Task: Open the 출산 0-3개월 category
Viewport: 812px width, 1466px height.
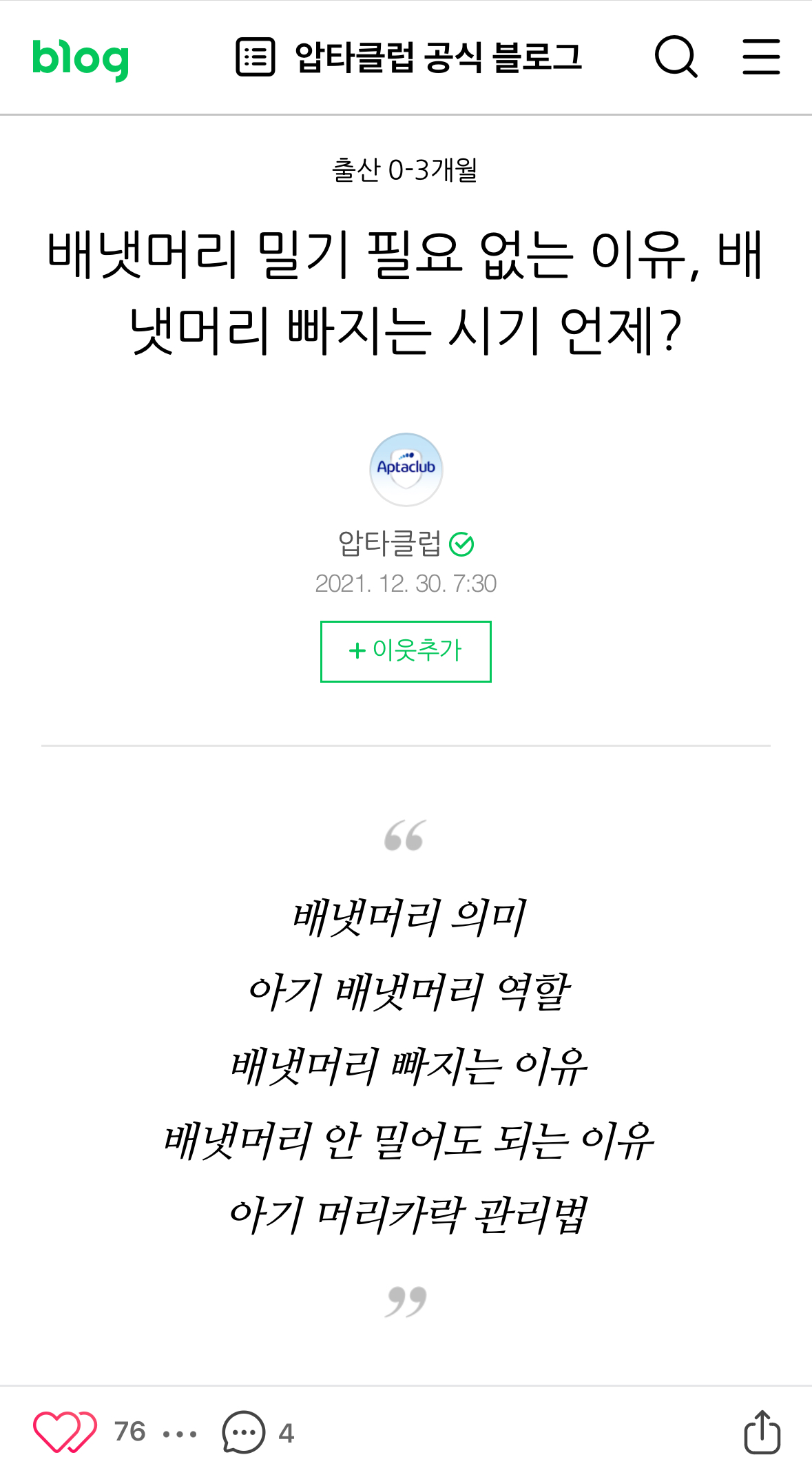Action: (405, 169)
